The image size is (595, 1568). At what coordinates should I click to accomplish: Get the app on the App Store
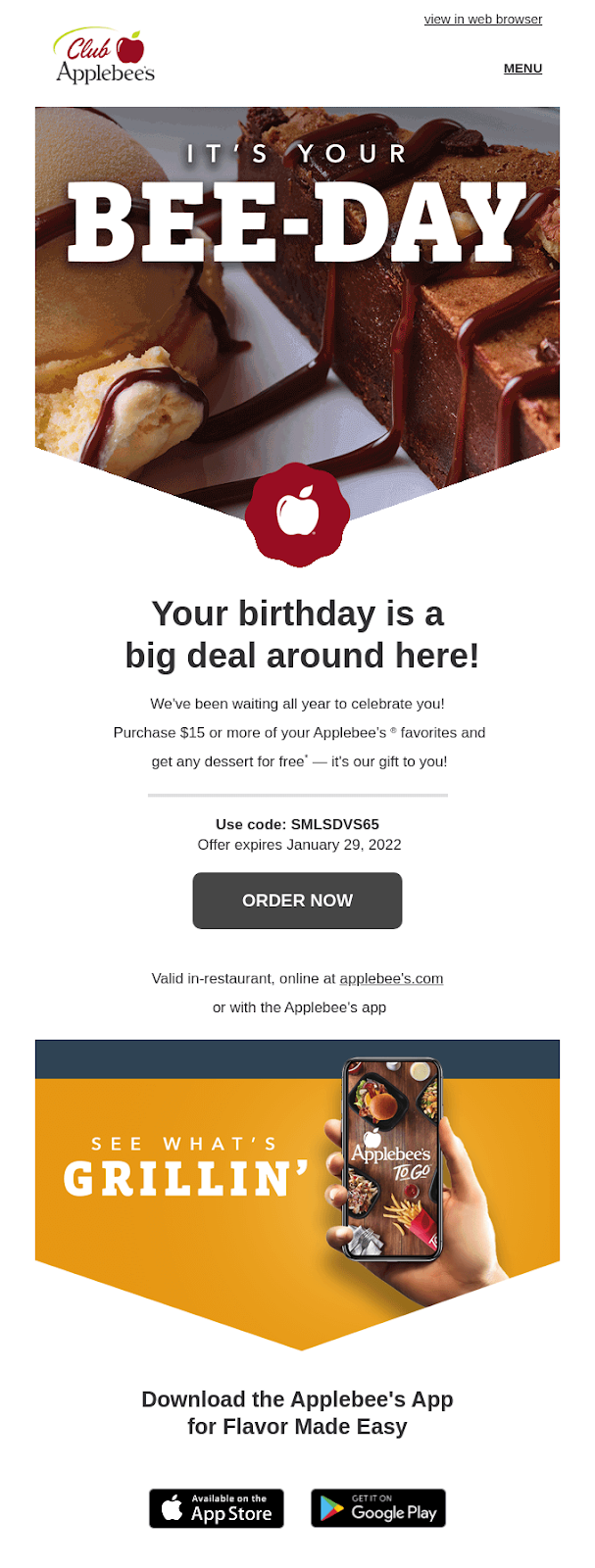pyautogui.click(x=217, y=1508)
